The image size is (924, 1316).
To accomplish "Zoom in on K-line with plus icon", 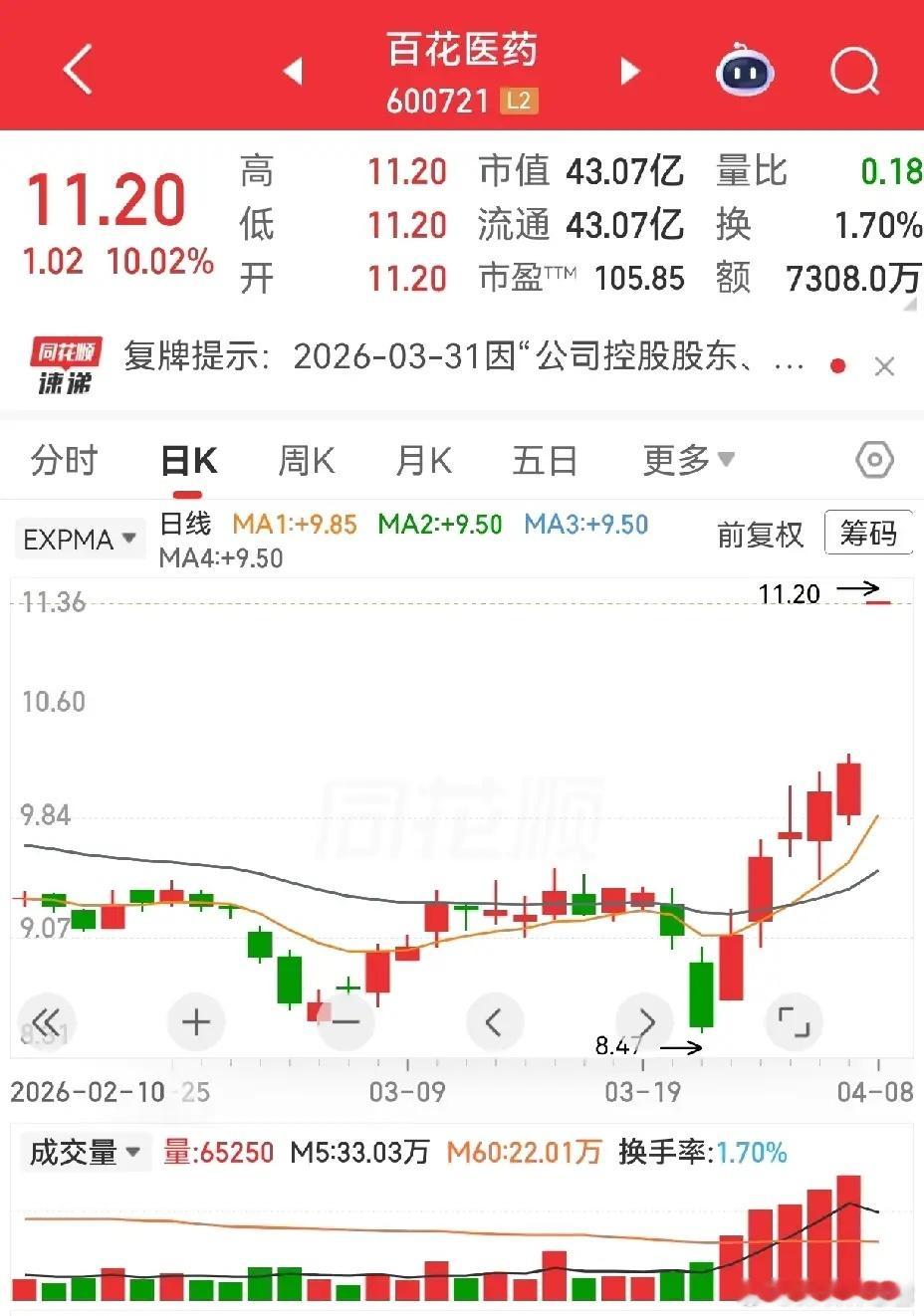I will (195, 1021).
